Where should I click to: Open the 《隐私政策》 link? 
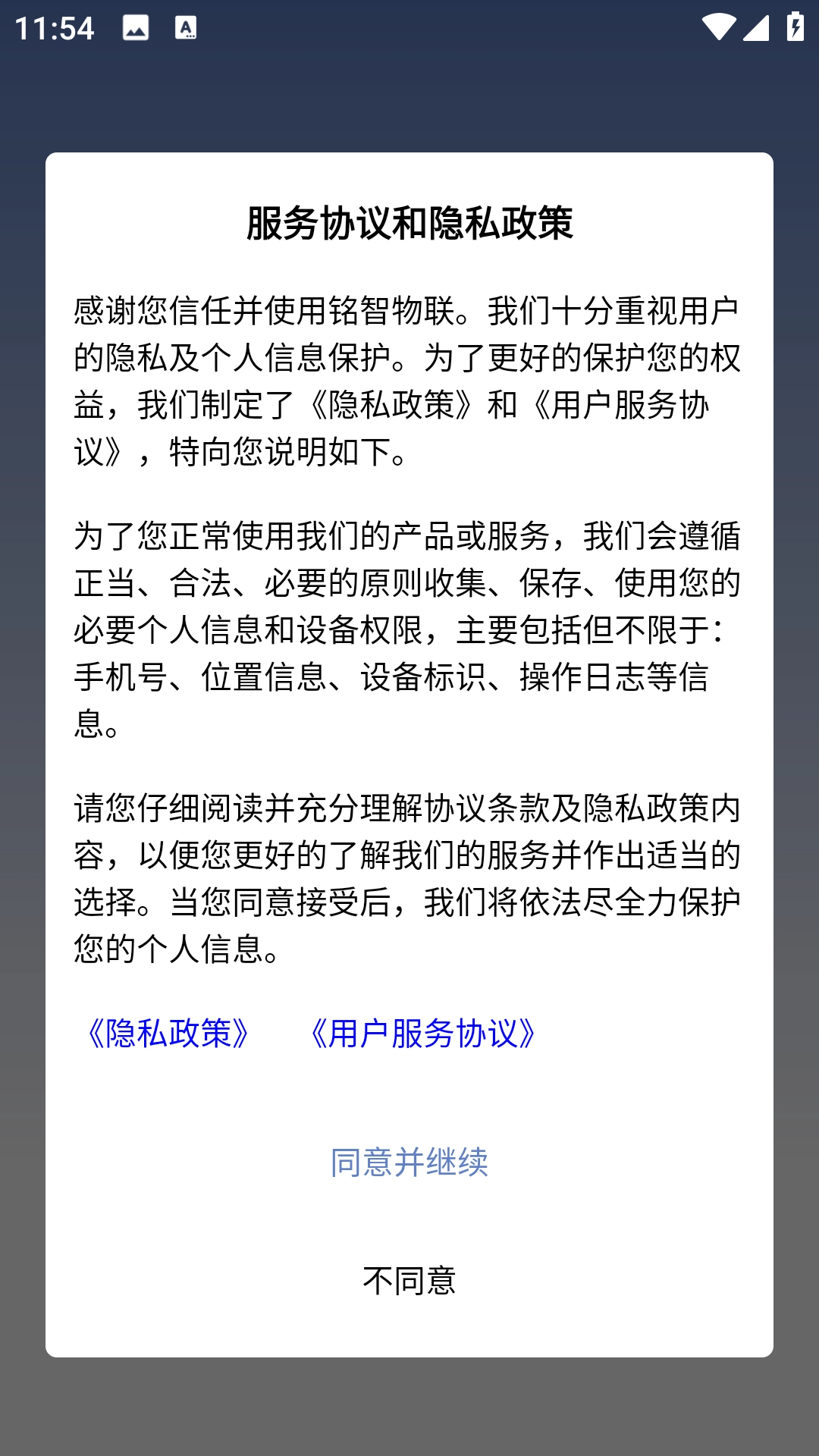[168, 1034]
